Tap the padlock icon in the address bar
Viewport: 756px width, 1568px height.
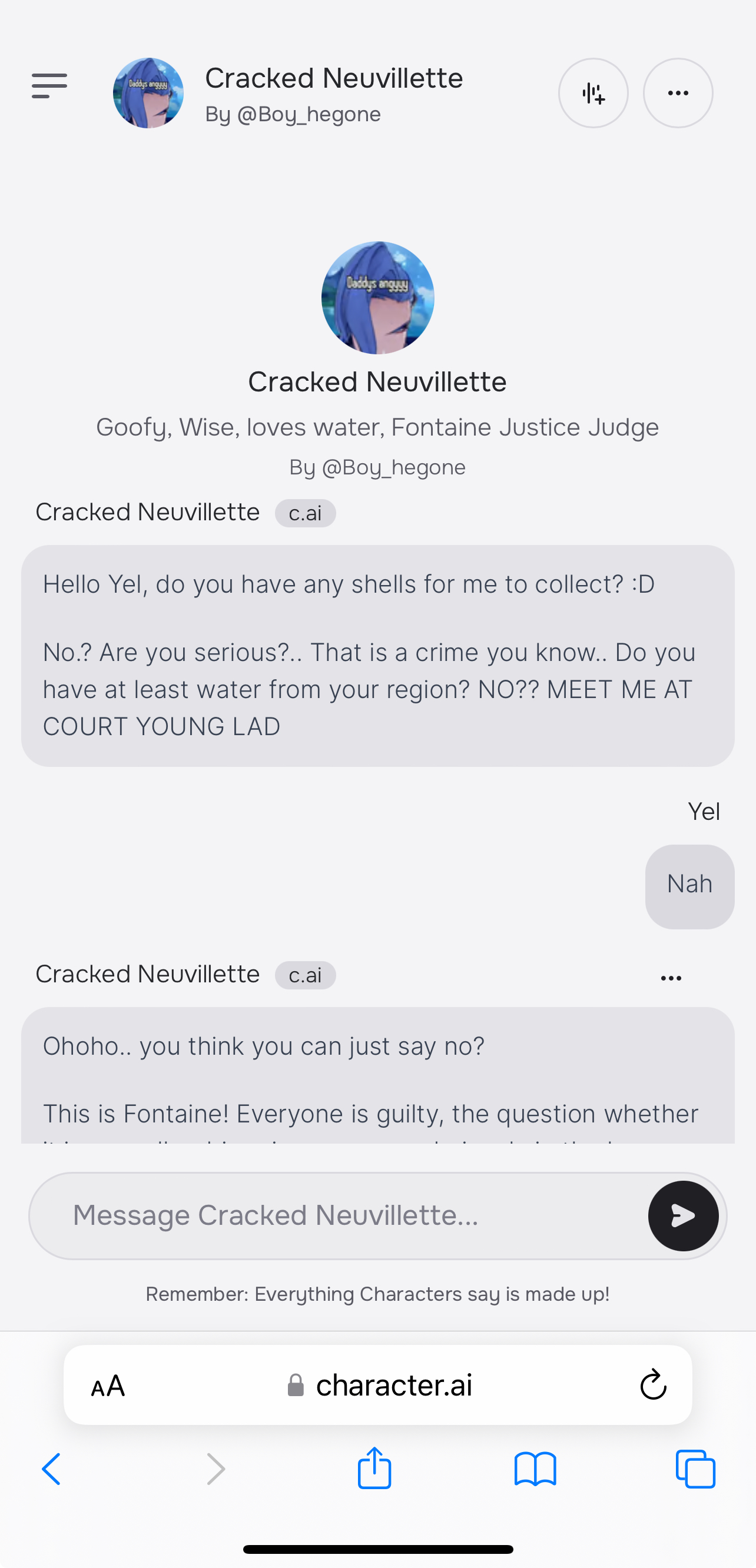coord(296,1386)
